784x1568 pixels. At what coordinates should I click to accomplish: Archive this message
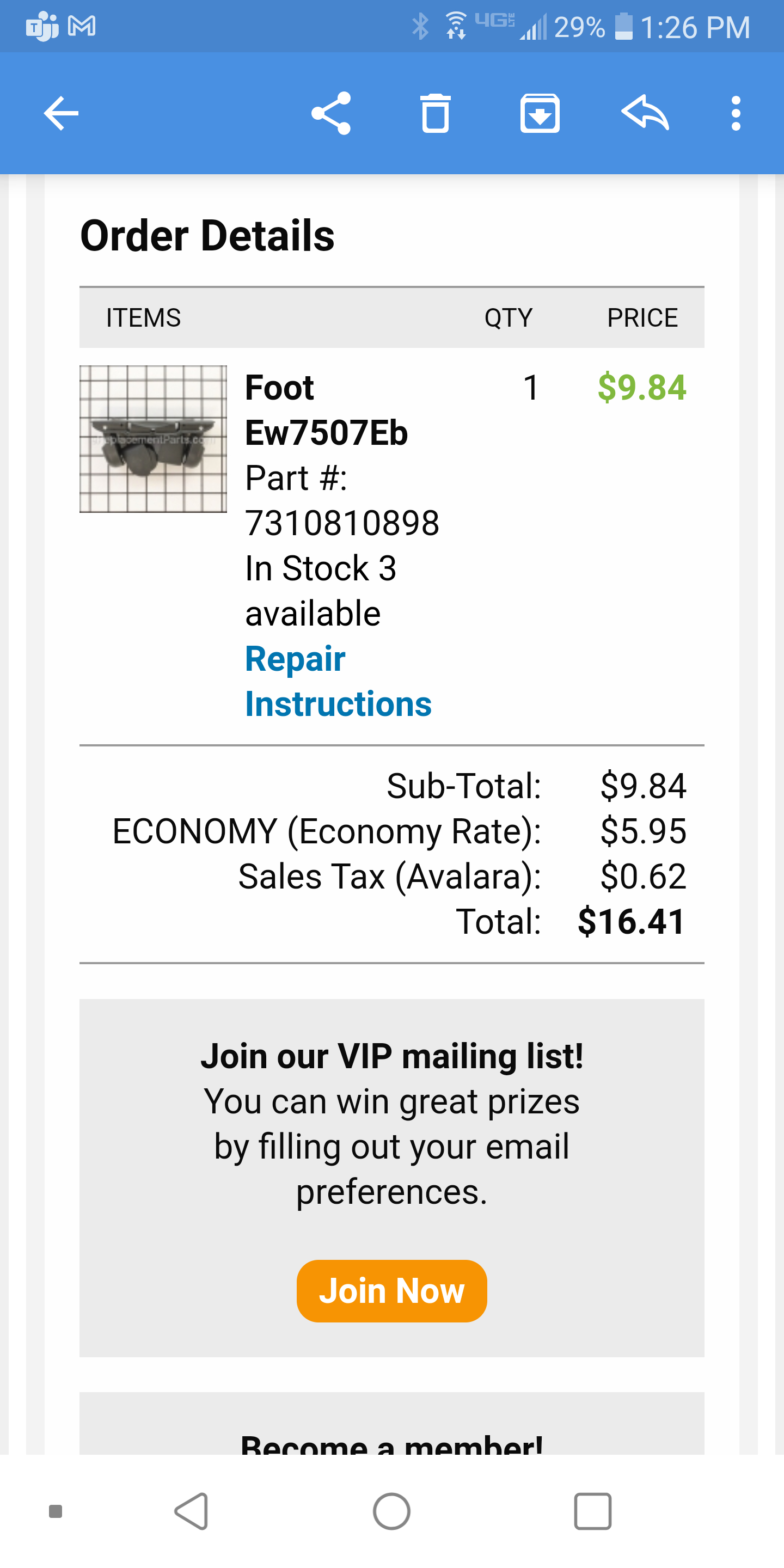coord(541,113)
